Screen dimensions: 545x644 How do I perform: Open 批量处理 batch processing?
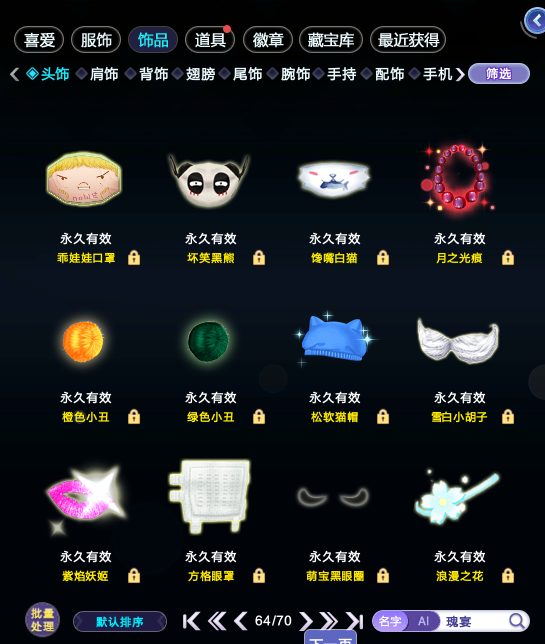(x=42, y=620)
